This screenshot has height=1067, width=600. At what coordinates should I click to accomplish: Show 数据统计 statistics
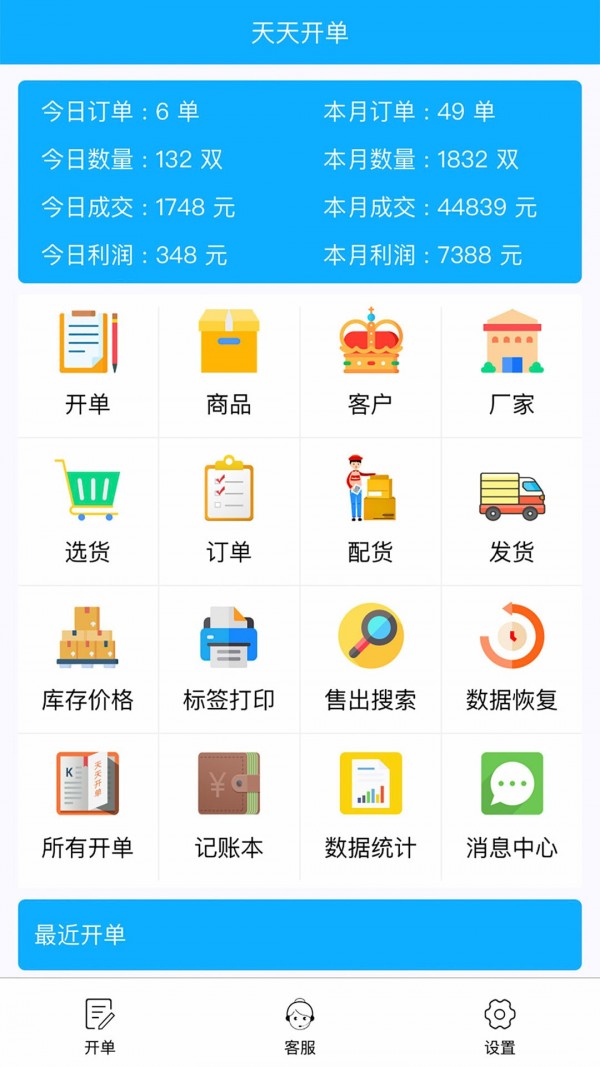point(370,806)
